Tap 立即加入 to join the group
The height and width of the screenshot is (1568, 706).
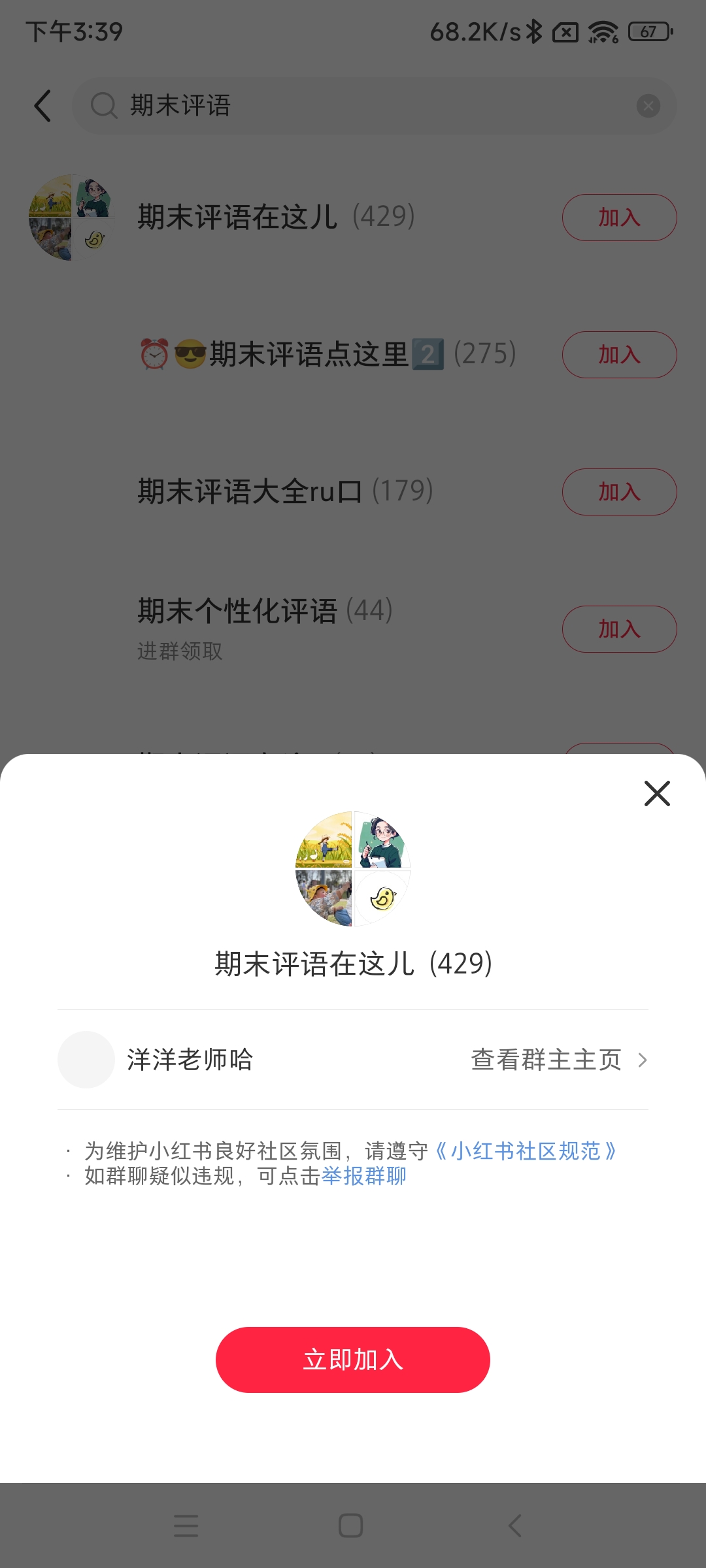pyautogui.click(x=353, y=1360)
